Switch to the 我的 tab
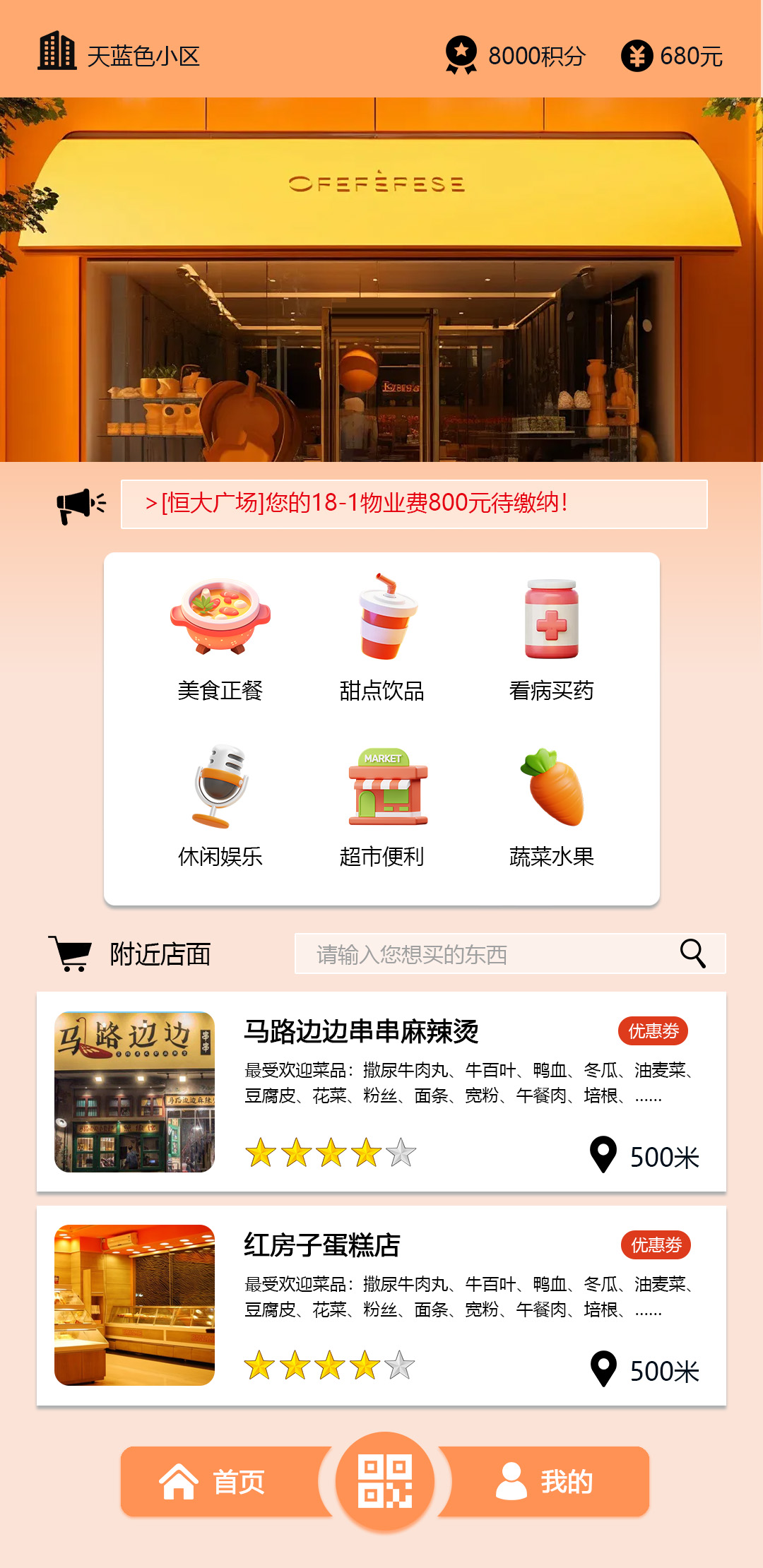763x1568 pixels. pyautogui.click(x=545, y=1482)
